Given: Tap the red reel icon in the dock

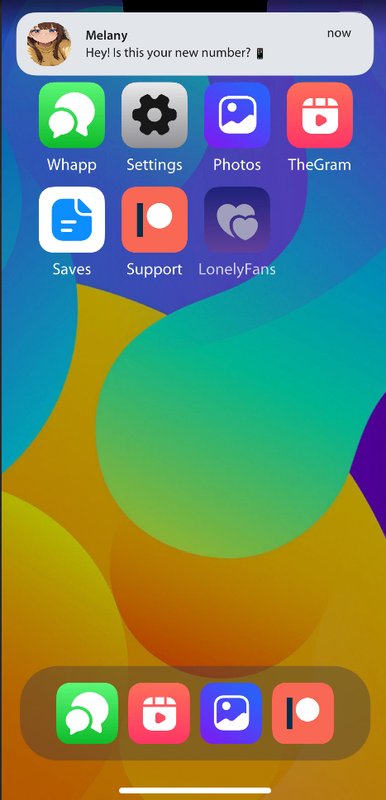Looking at the screenshot, I should (x=159, y=713).
